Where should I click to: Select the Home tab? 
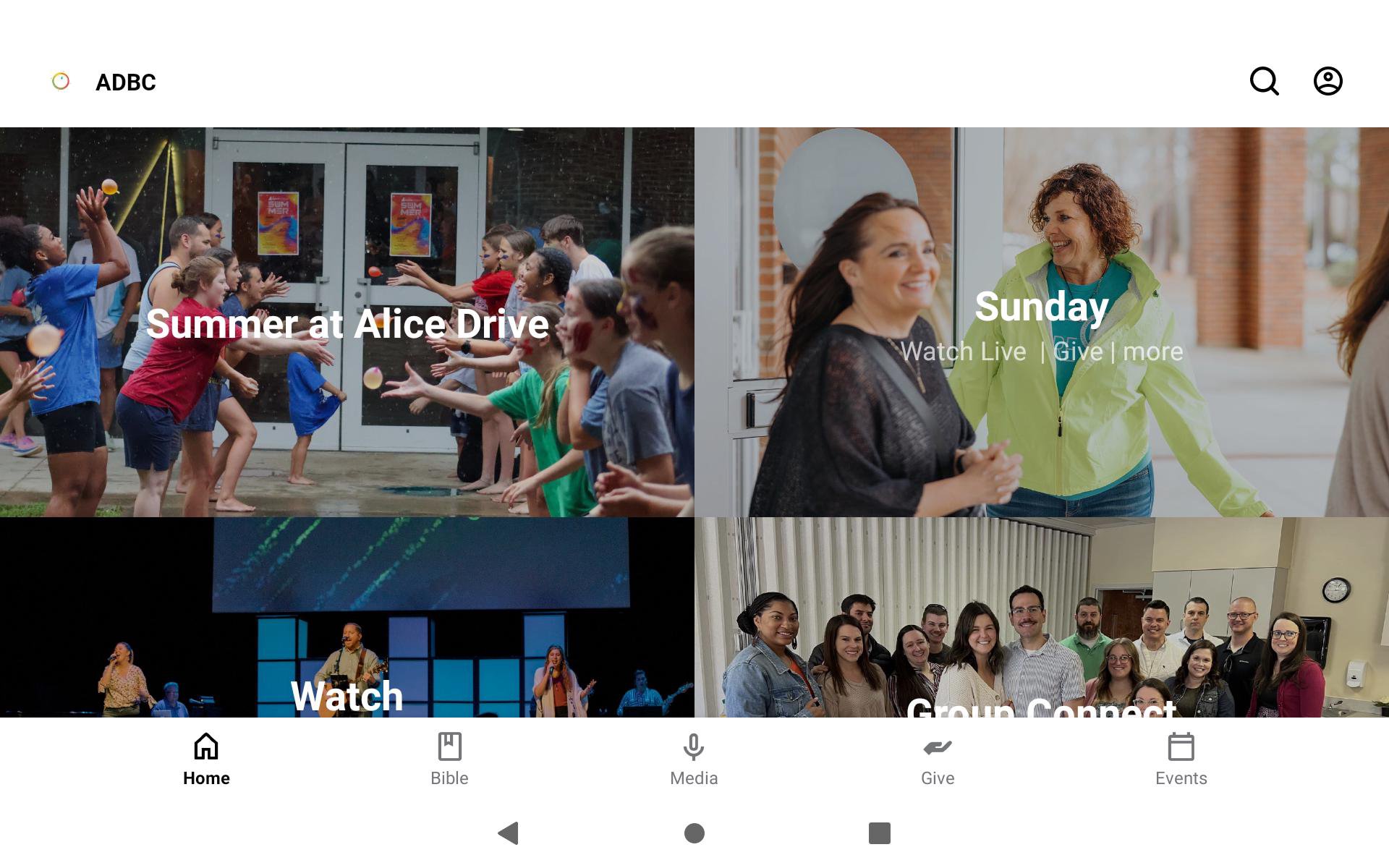coord(206,759)
